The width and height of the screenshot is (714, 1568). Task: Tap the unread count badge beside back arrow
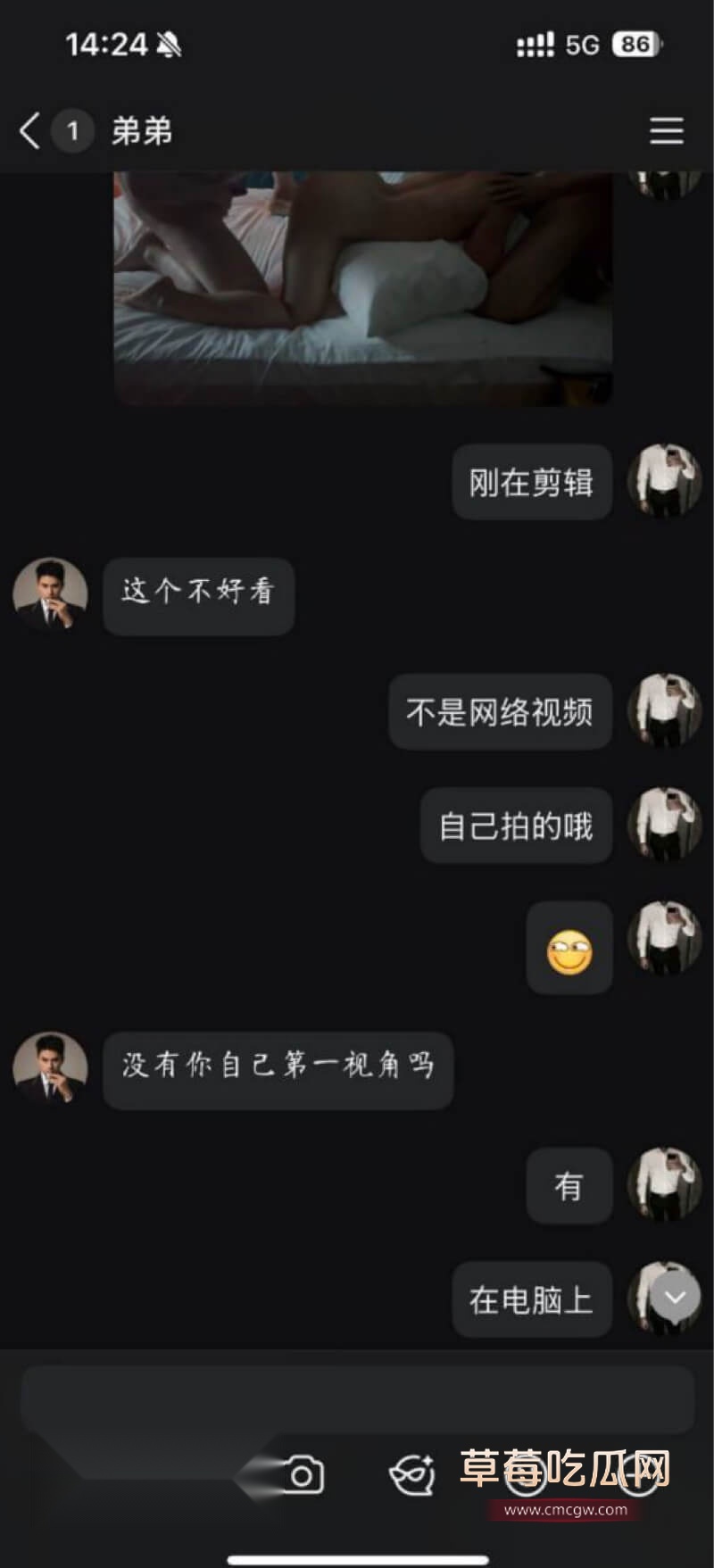tap(73, 130)
